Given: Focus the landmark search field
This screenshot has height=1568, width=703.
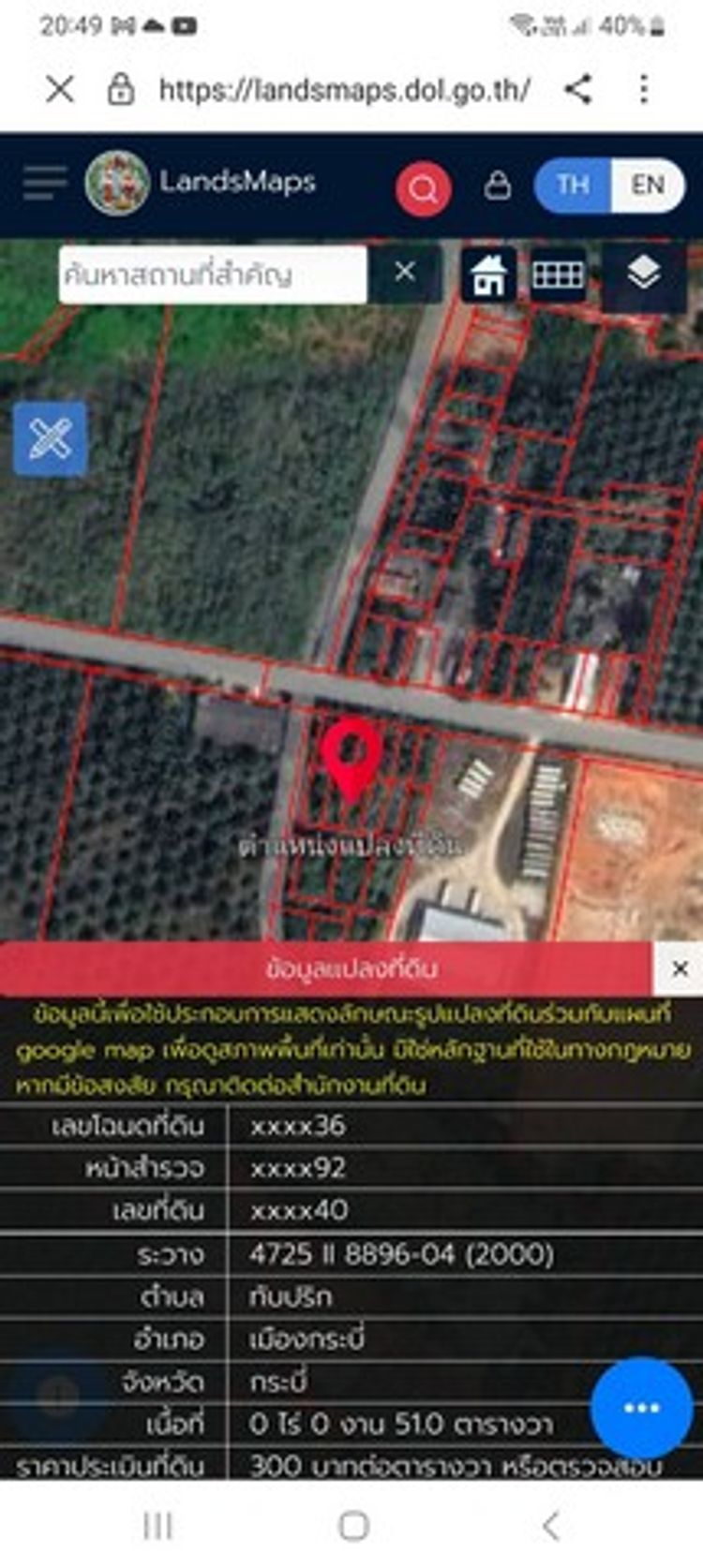Looking at the screenshot, I should point(212,274).
